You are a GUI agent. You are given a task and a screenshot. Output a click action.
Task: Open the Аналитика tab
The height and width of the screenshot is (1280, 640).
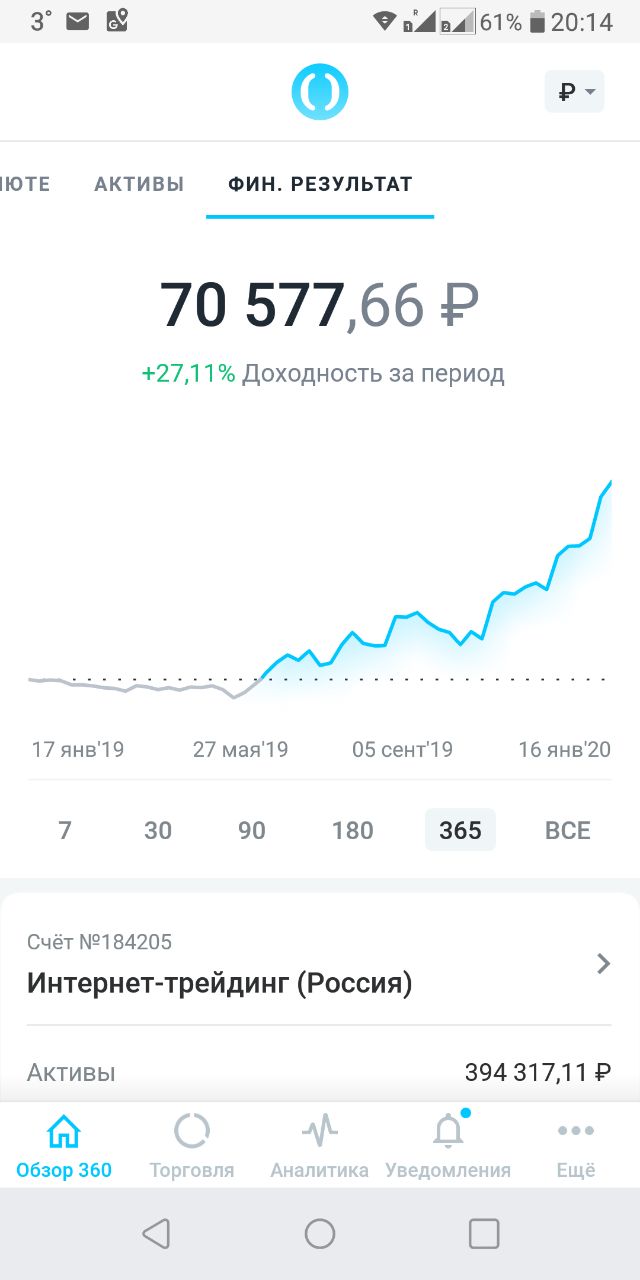coord(320,1148)
